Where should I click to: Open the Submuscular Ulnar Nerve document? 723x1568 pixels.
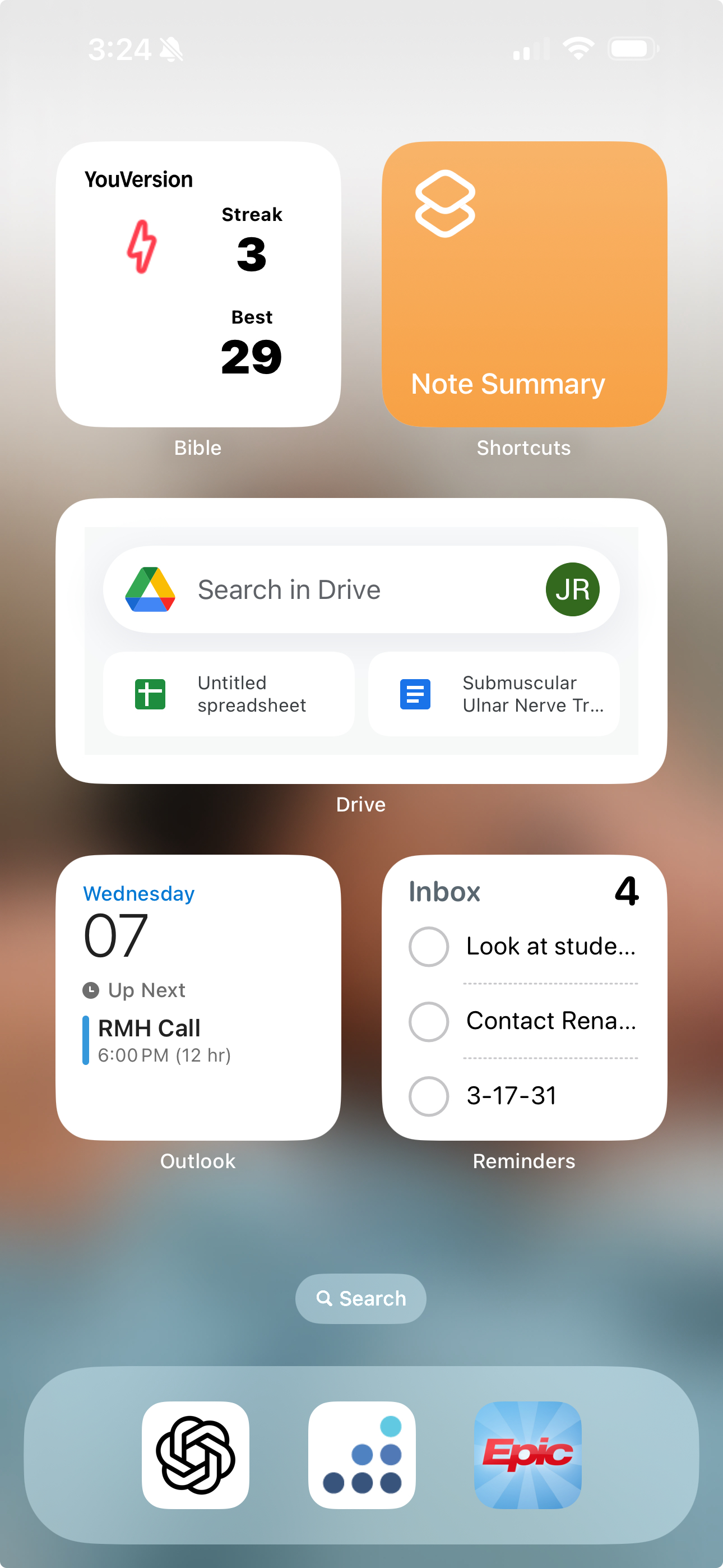tap(494, 694)
